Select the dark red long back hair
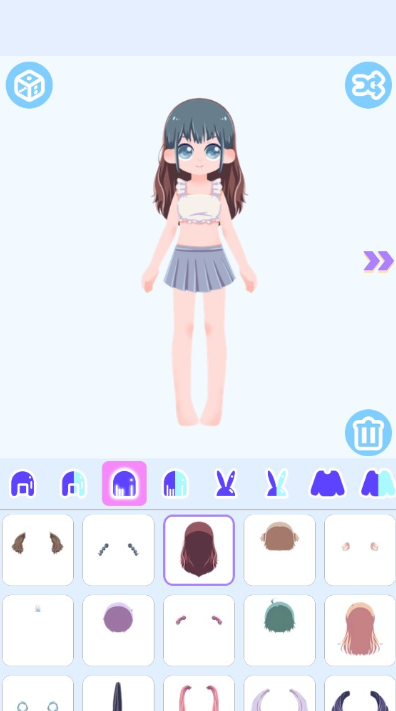 pyautogui.click(x=199, y=550)
